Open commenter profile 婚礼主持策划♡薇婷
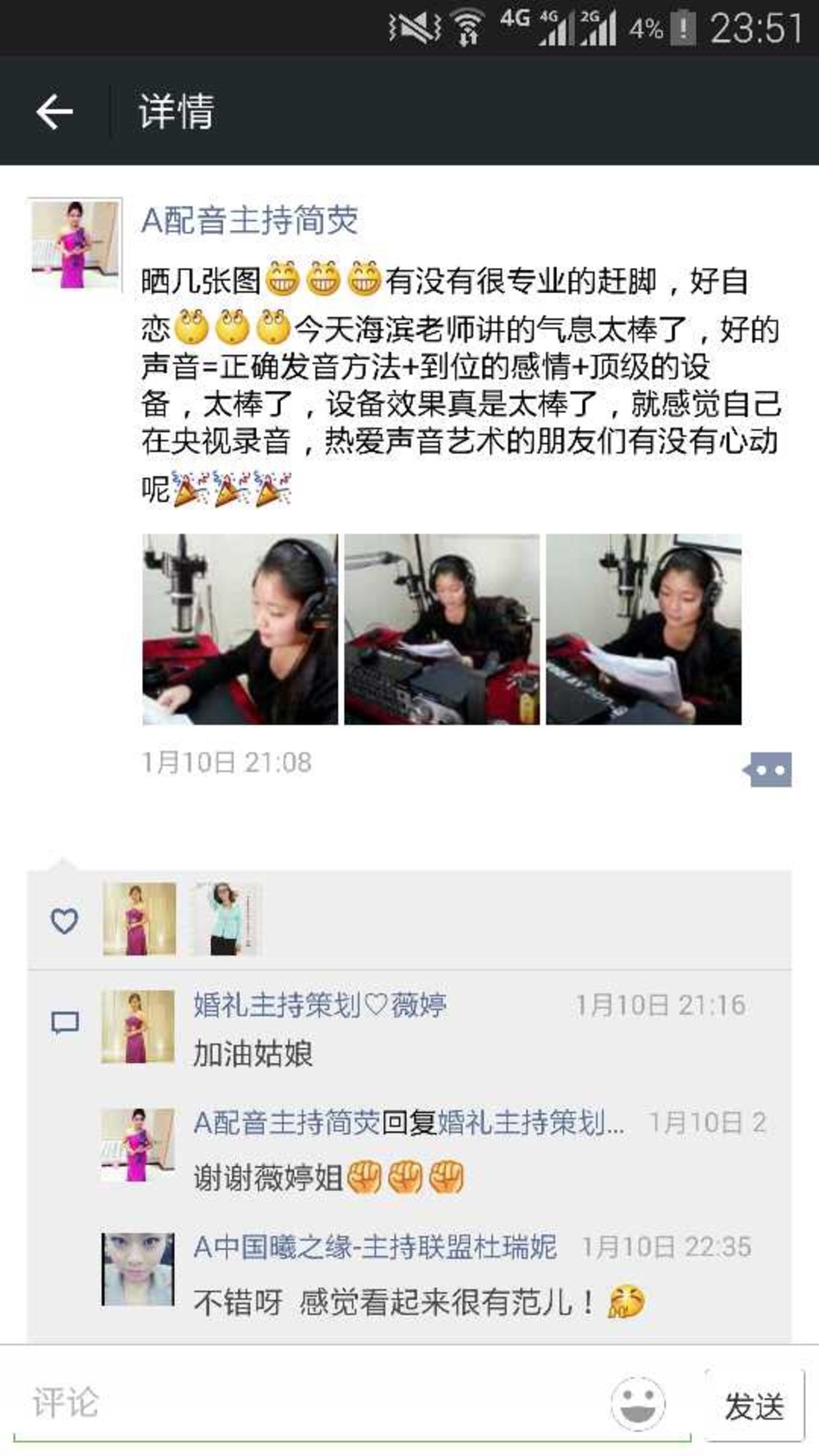This screenshot has width=819, height=1456. coord(320,1005)
